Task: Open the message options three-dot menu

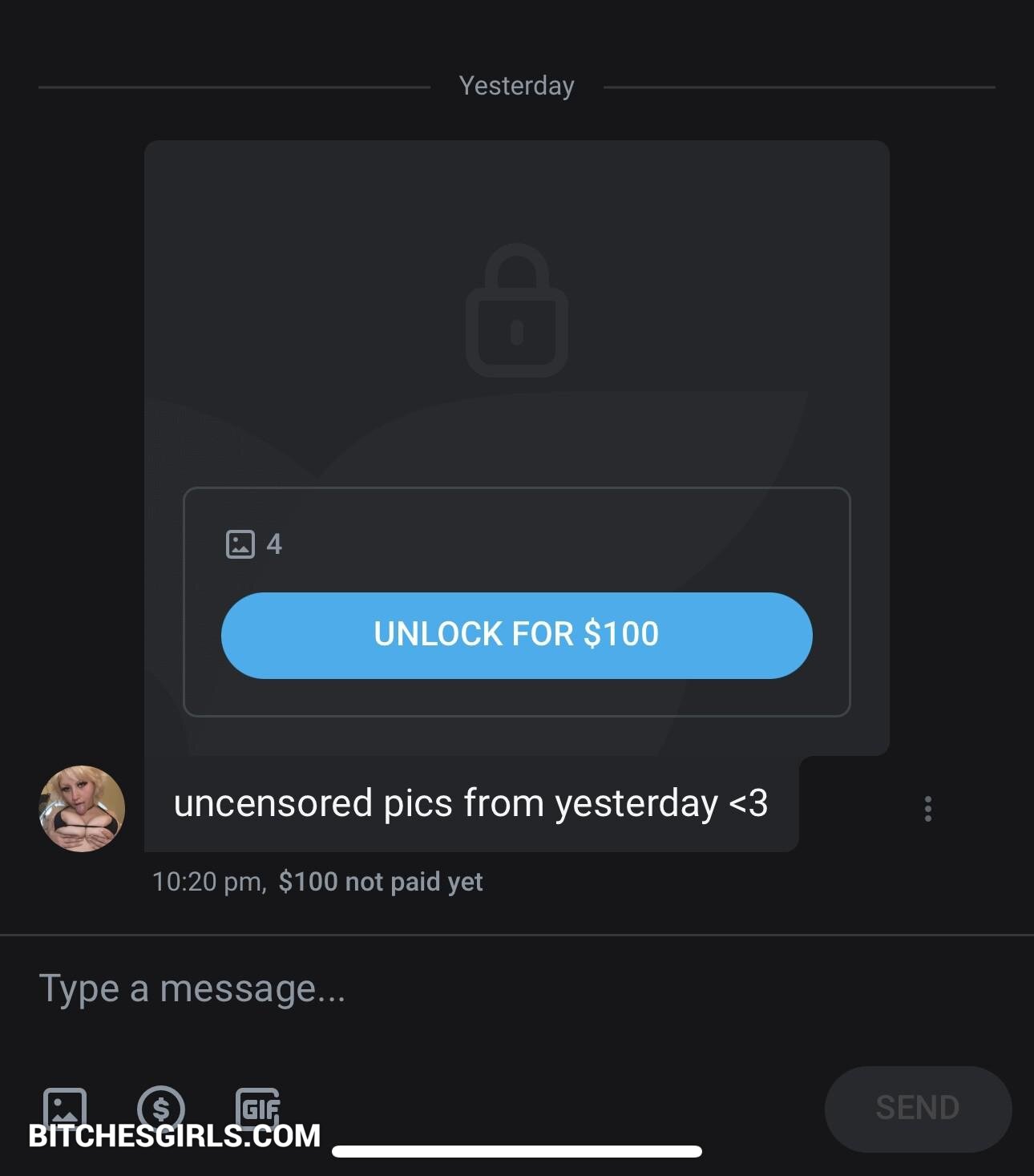Action: point(927,808)
